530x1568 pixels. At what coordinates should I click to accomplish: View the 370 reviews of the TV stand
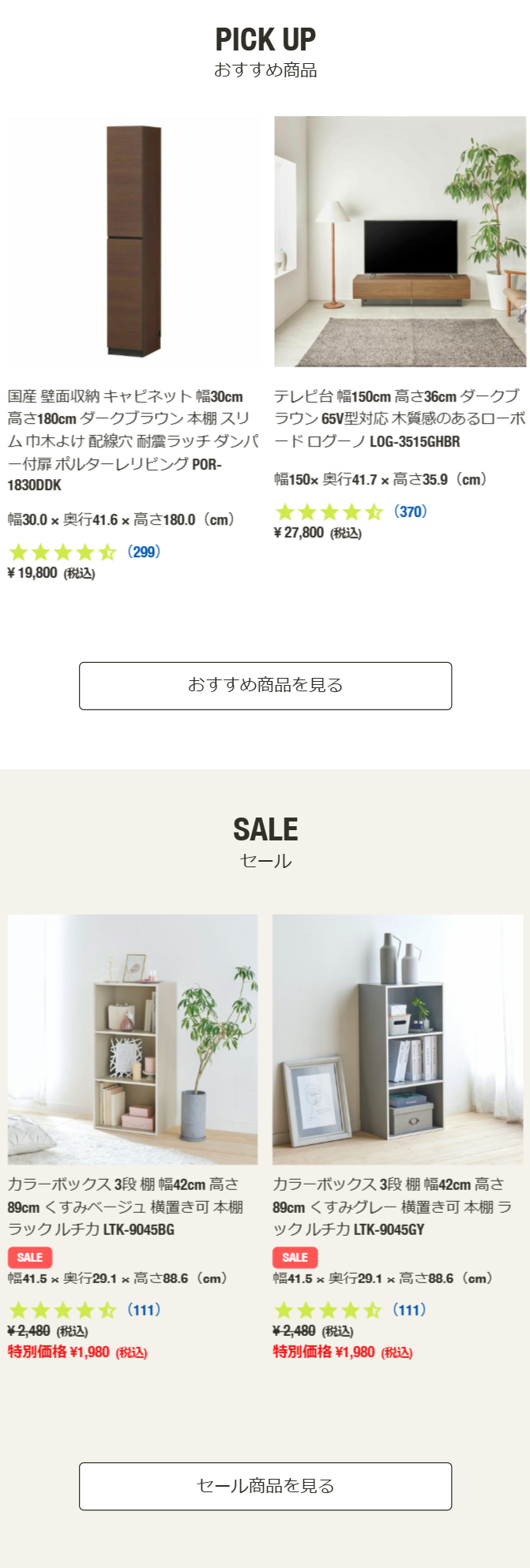point(410,511)
